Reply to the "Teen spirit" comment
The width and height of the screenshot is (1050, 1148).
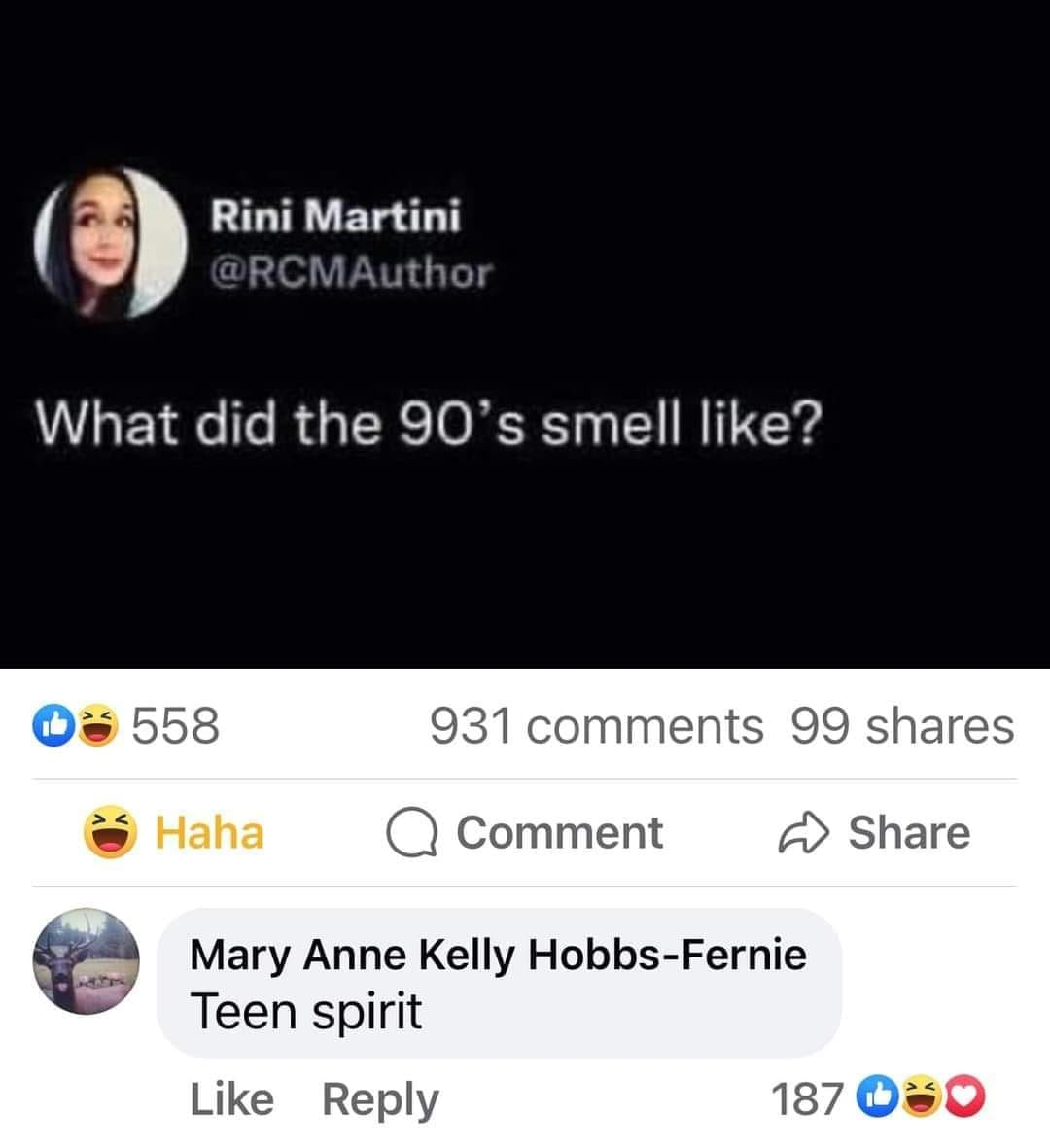point(380,1099)
